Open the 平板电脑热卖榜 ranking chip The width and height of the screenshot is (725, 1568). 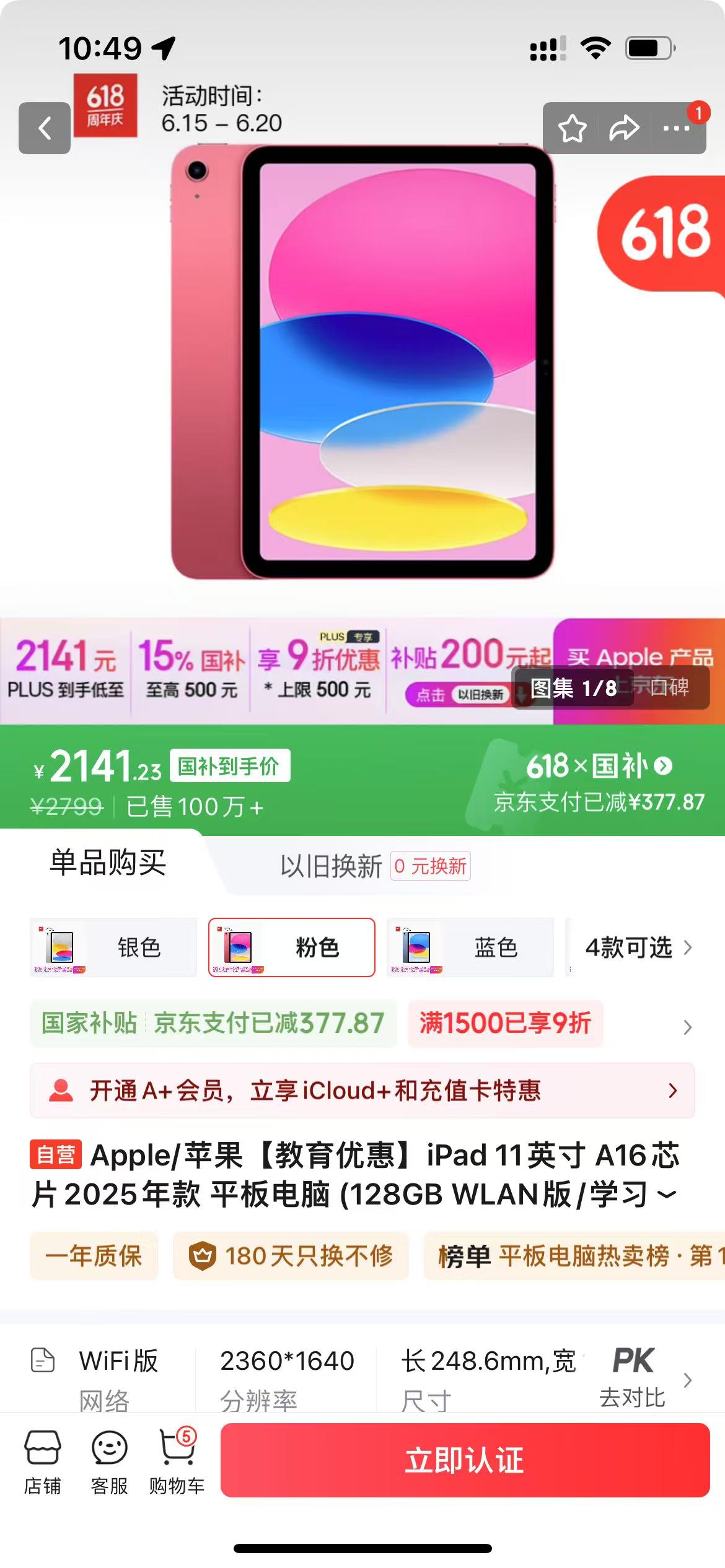[x=574, y=1256]
